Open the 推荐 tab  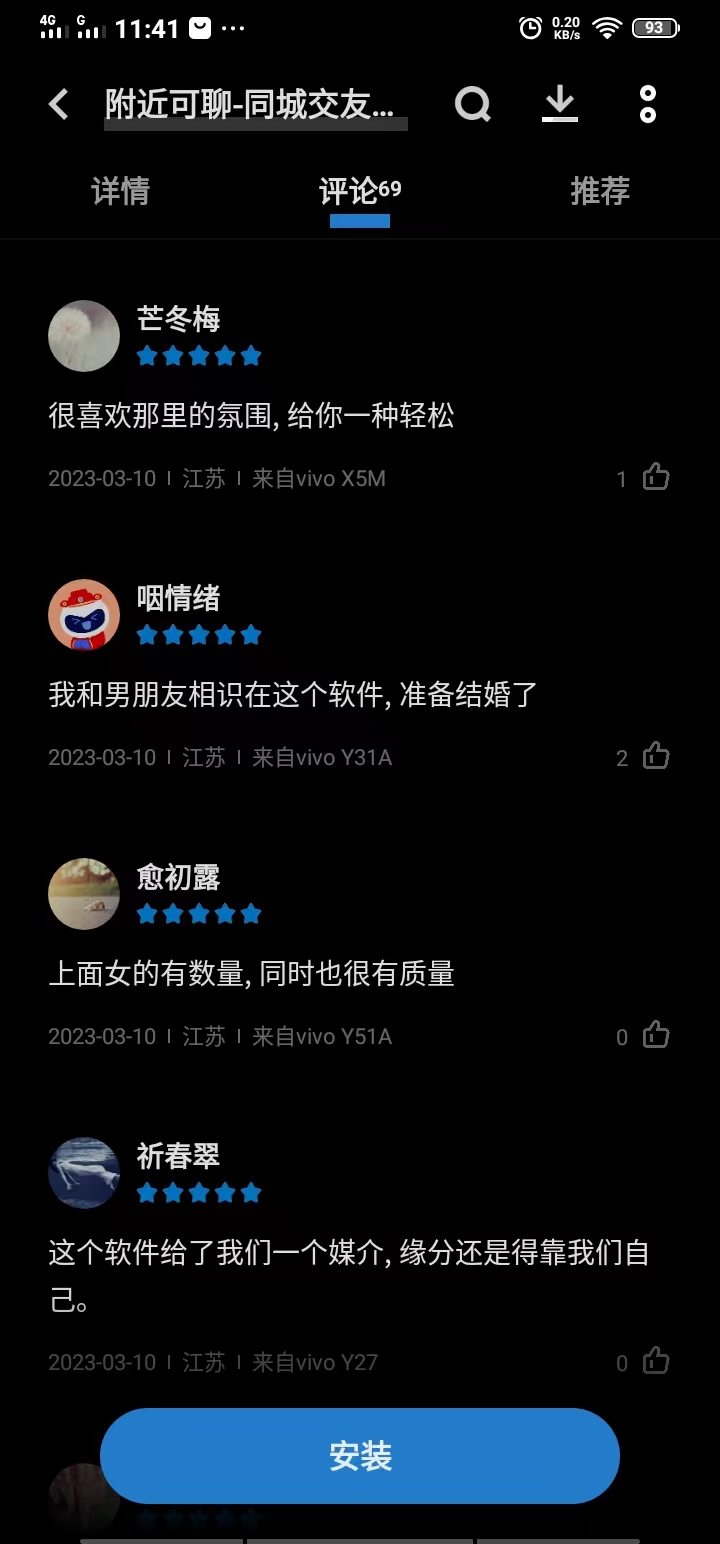600,192
